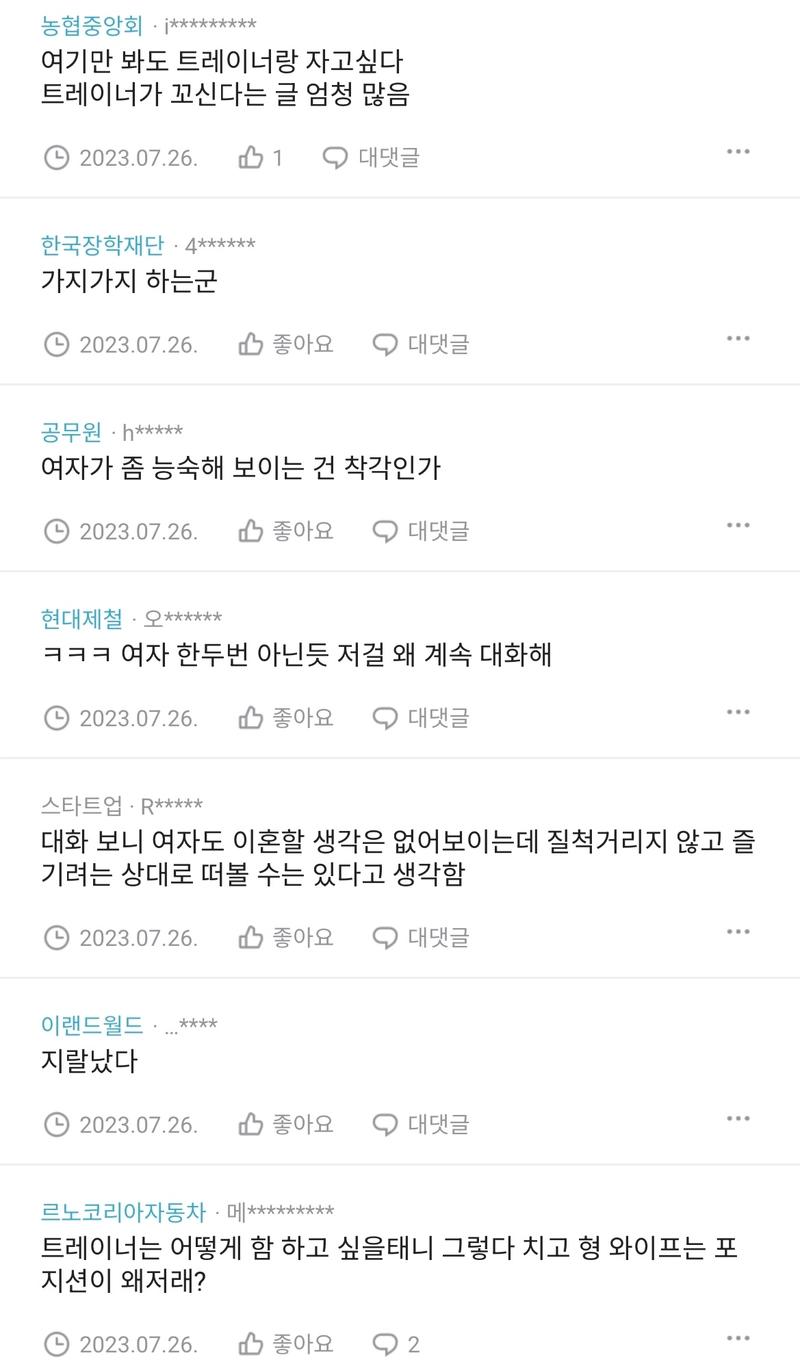Like the 공무원 comment
The image size is (800, 1369).
click(x=285, y=530)
